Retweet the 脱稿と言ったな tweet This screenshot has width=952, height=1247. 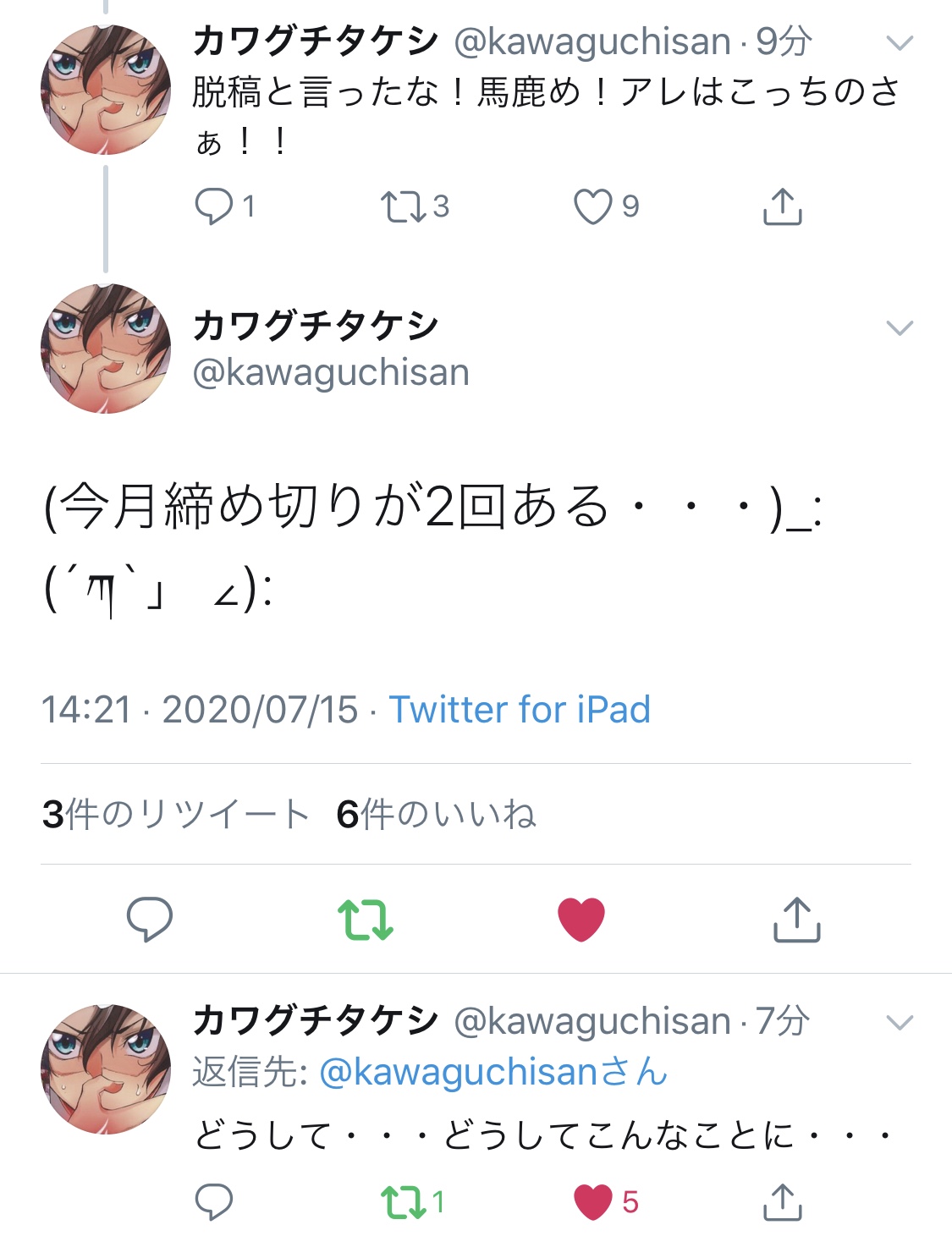(404, 206)
